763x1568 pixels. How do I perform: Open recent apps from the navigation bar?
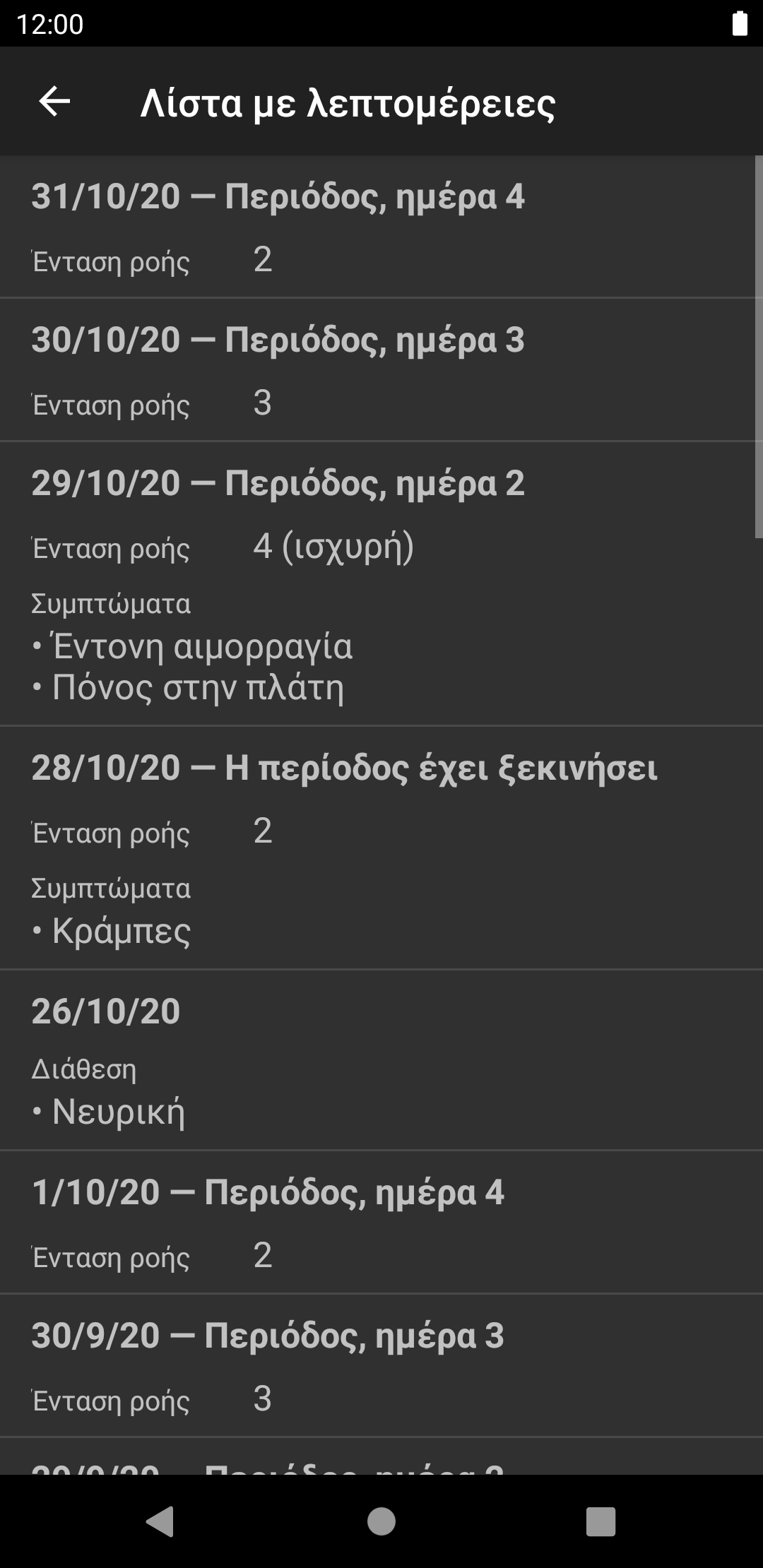point(601,1521)
